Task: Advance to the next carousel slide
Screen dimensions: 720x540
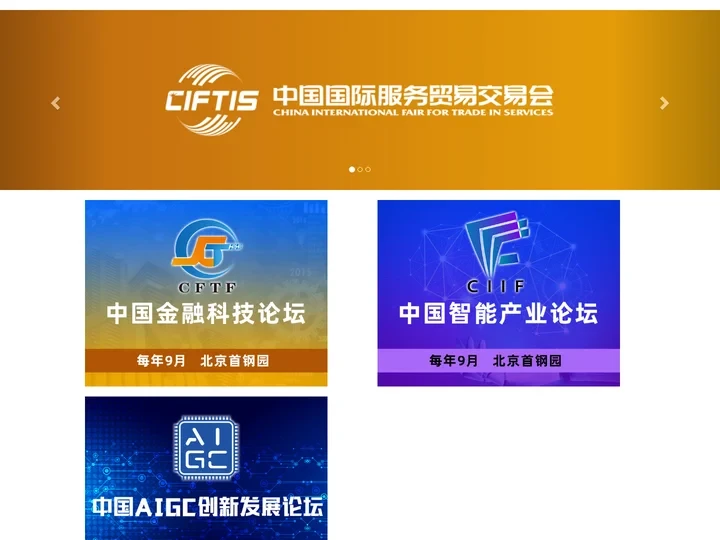Action: tap(664, 102)
